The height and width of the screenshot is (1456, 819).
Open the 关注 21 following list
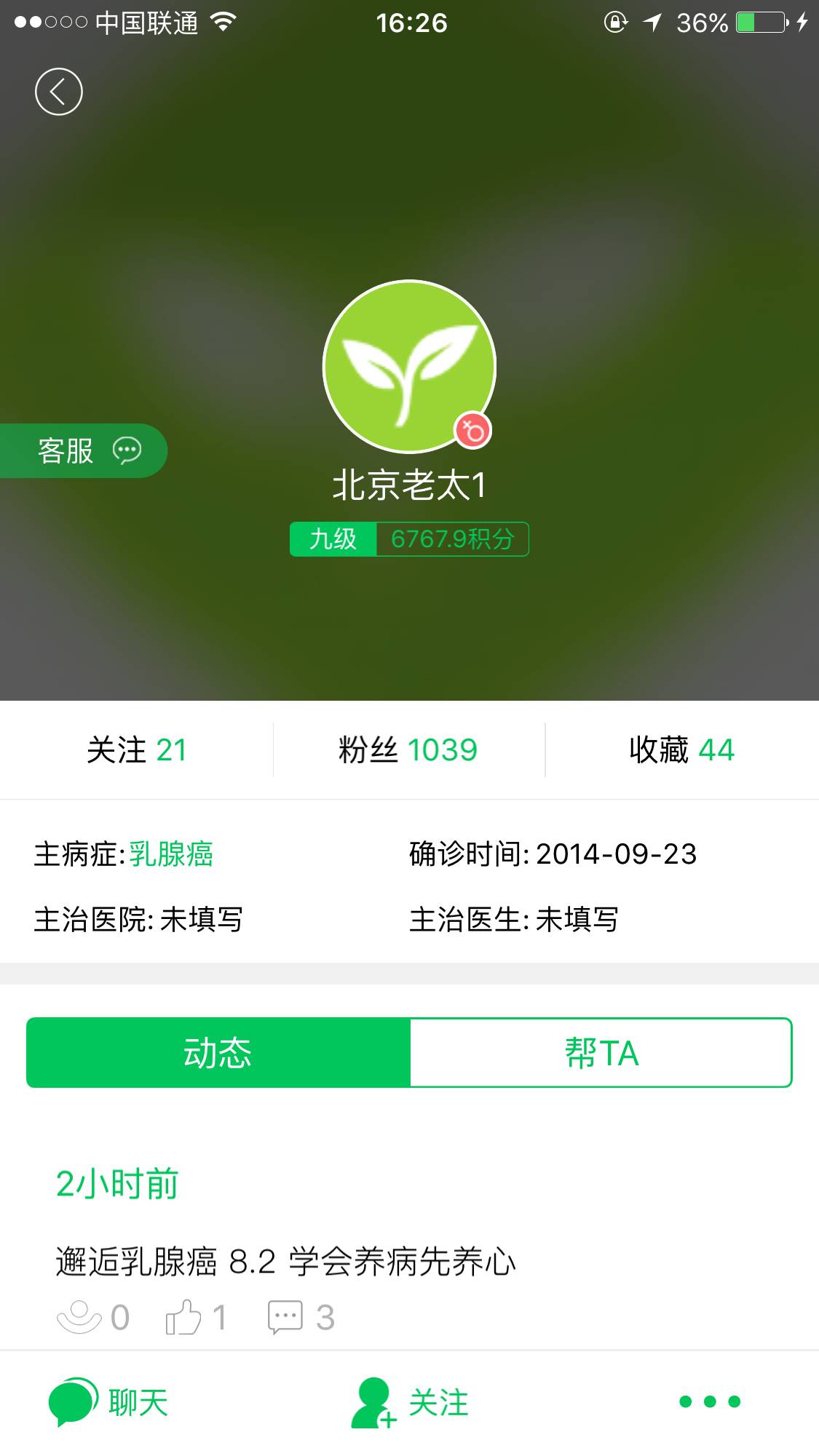(x=137, y=750)
